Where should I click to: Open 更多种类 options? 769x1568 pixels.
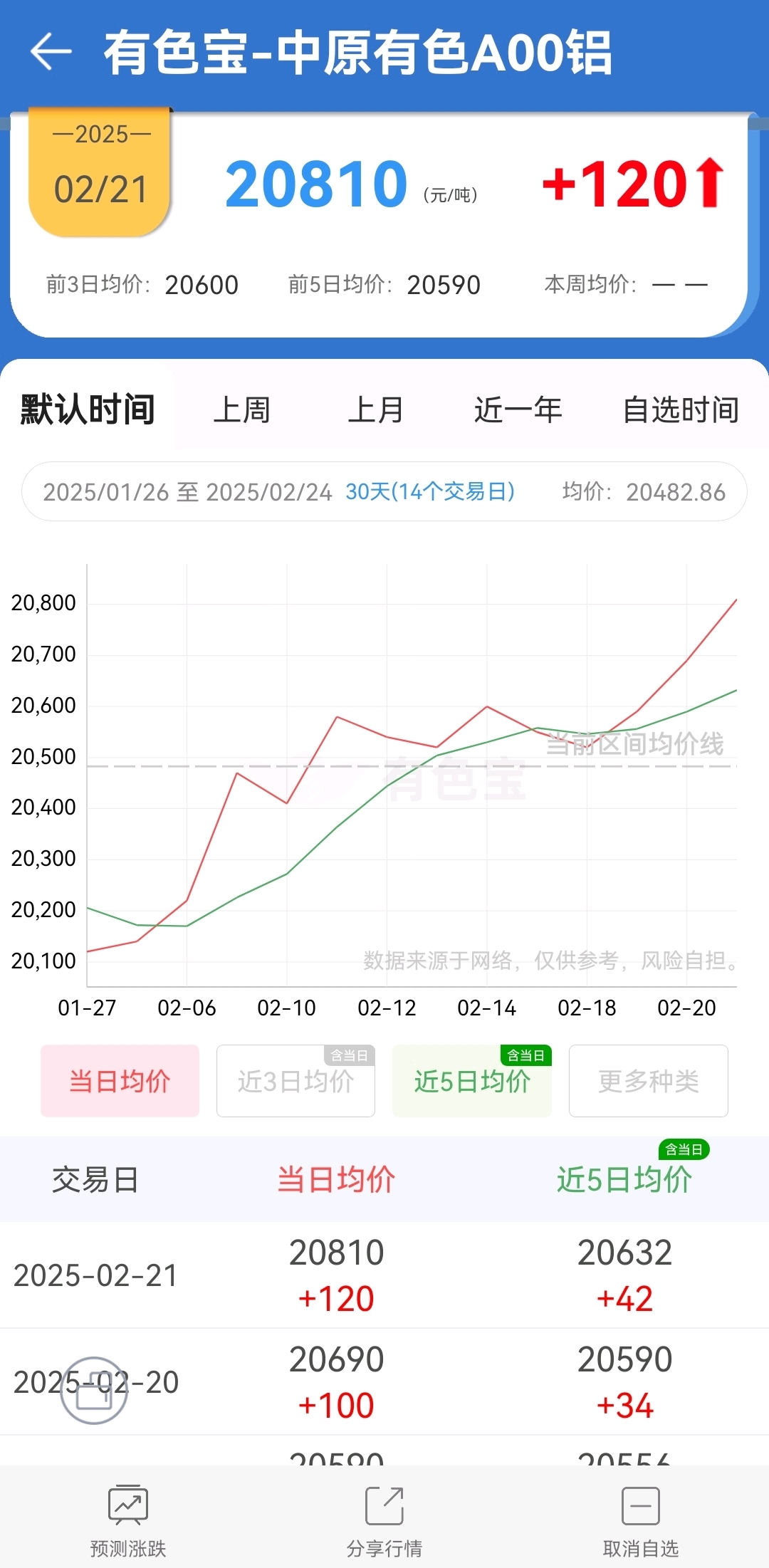[x=649, y=1081]
